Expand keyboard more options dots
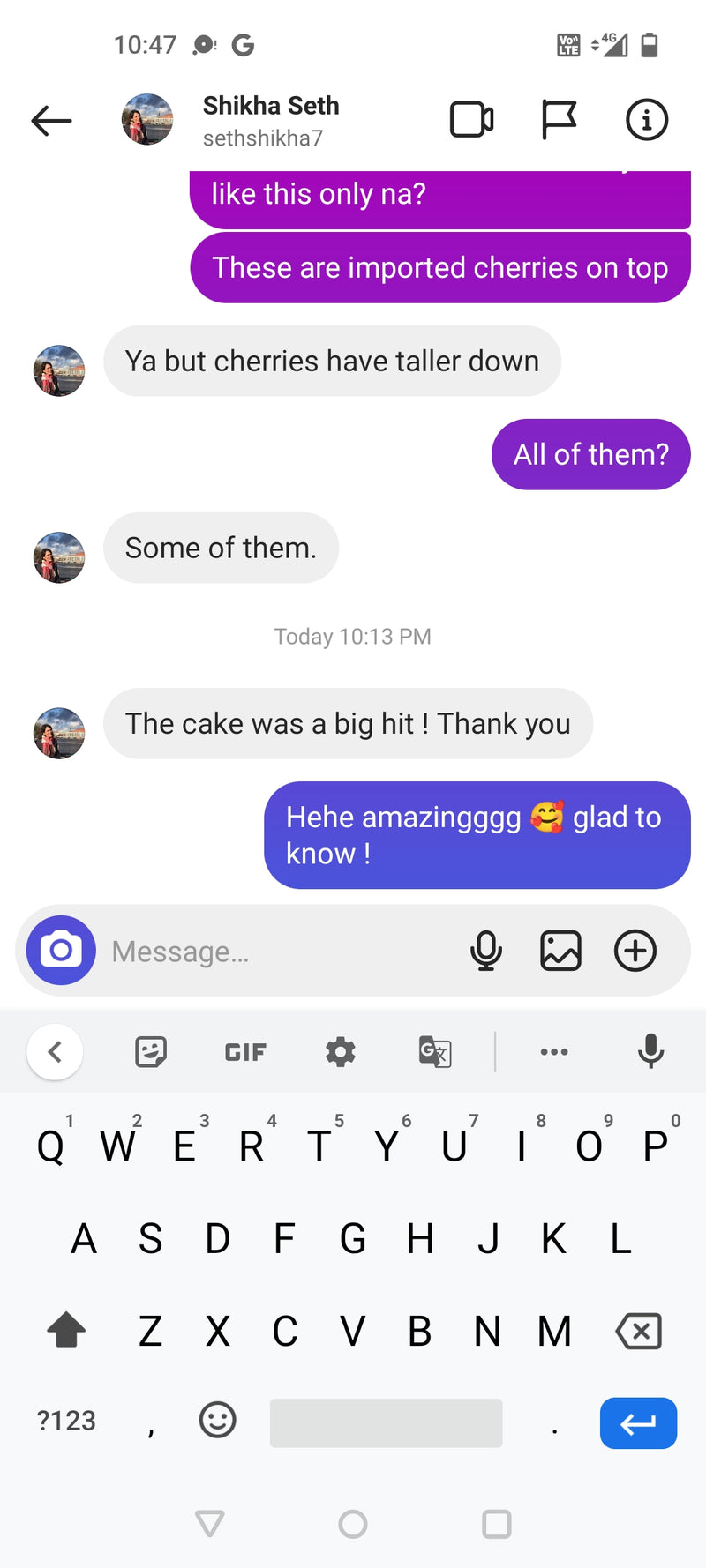 [x=554, y=1051]
